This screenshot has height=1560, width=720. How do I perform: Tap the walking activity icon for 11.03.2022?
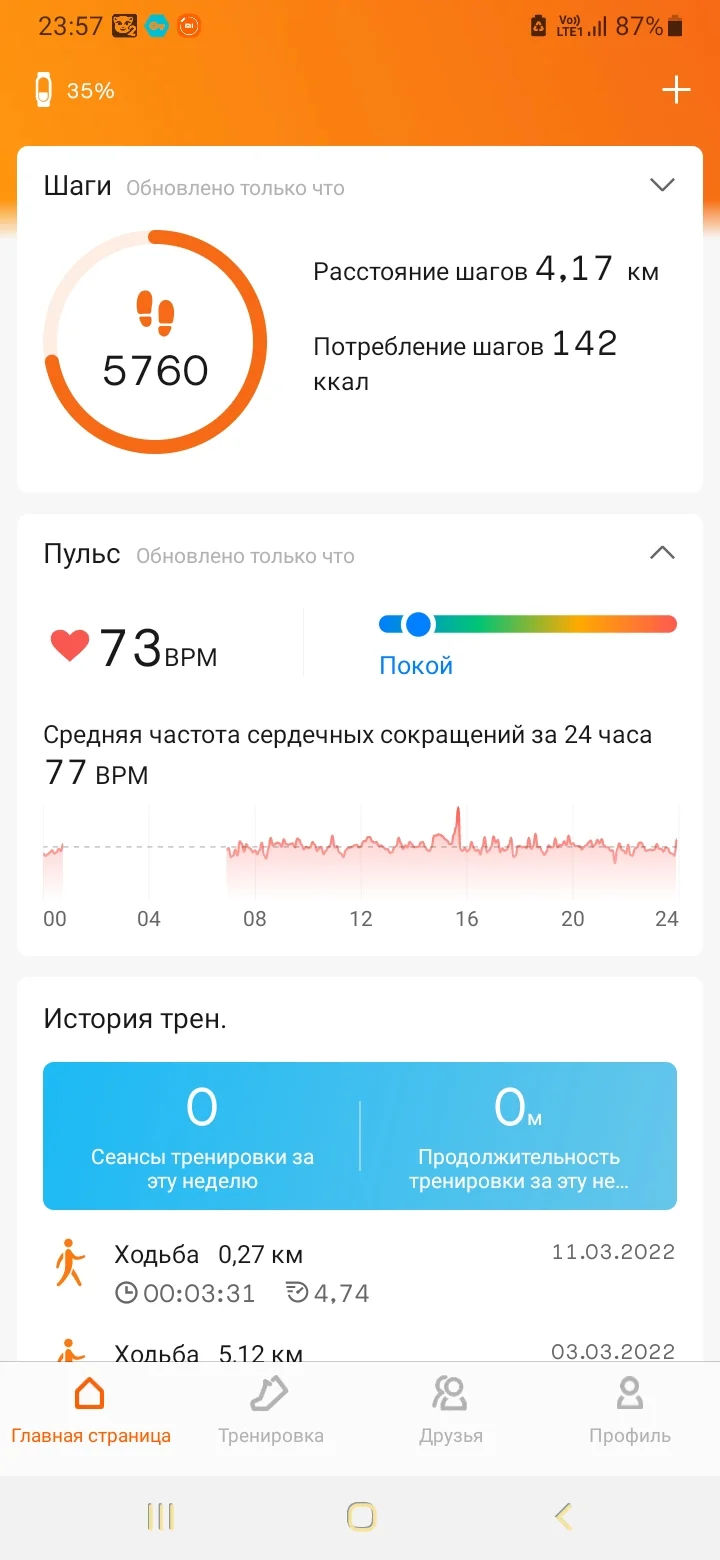68,1265
